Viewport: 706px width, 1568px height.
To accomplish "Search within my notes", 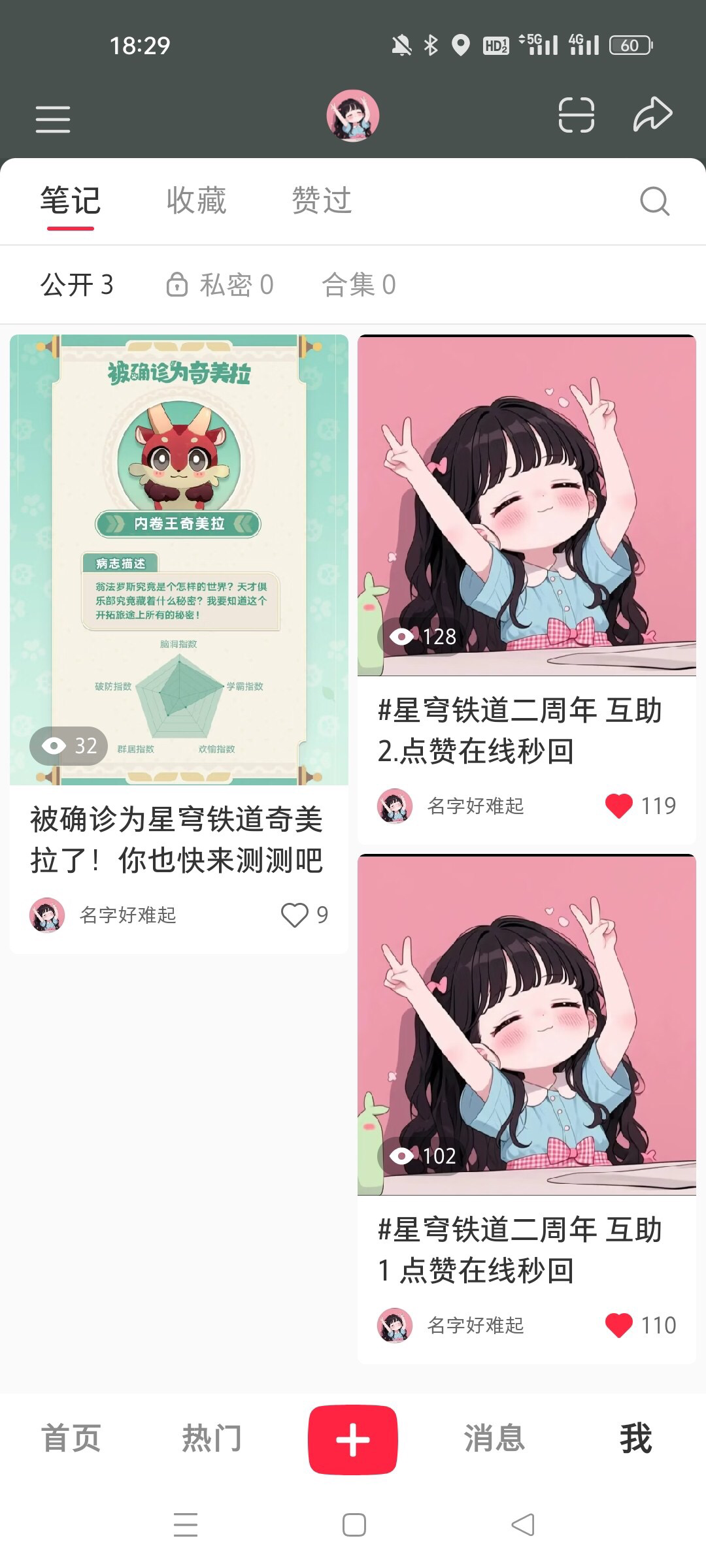I will coord(654,201).
